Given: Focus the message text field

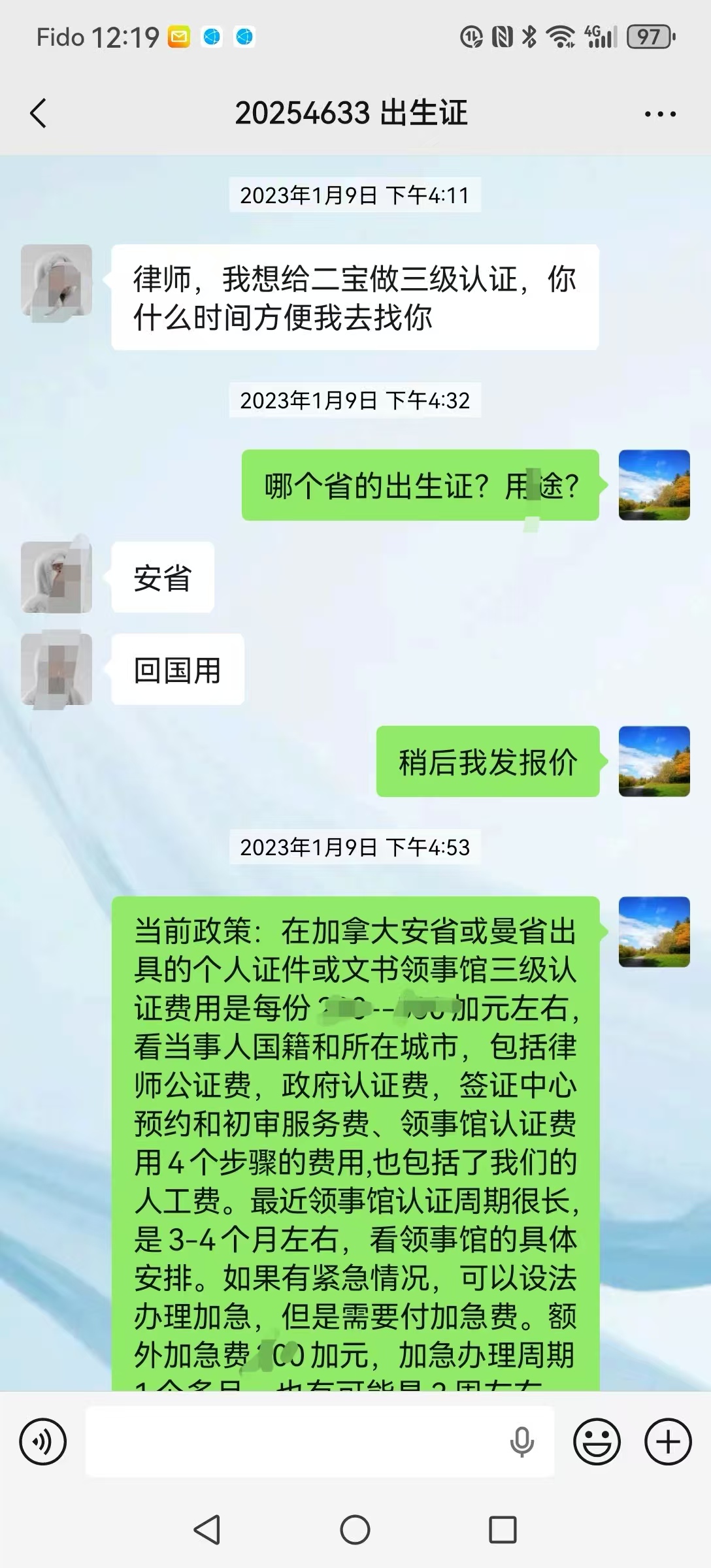Looking at the screenshot, I should click(x=294, y=1441).
